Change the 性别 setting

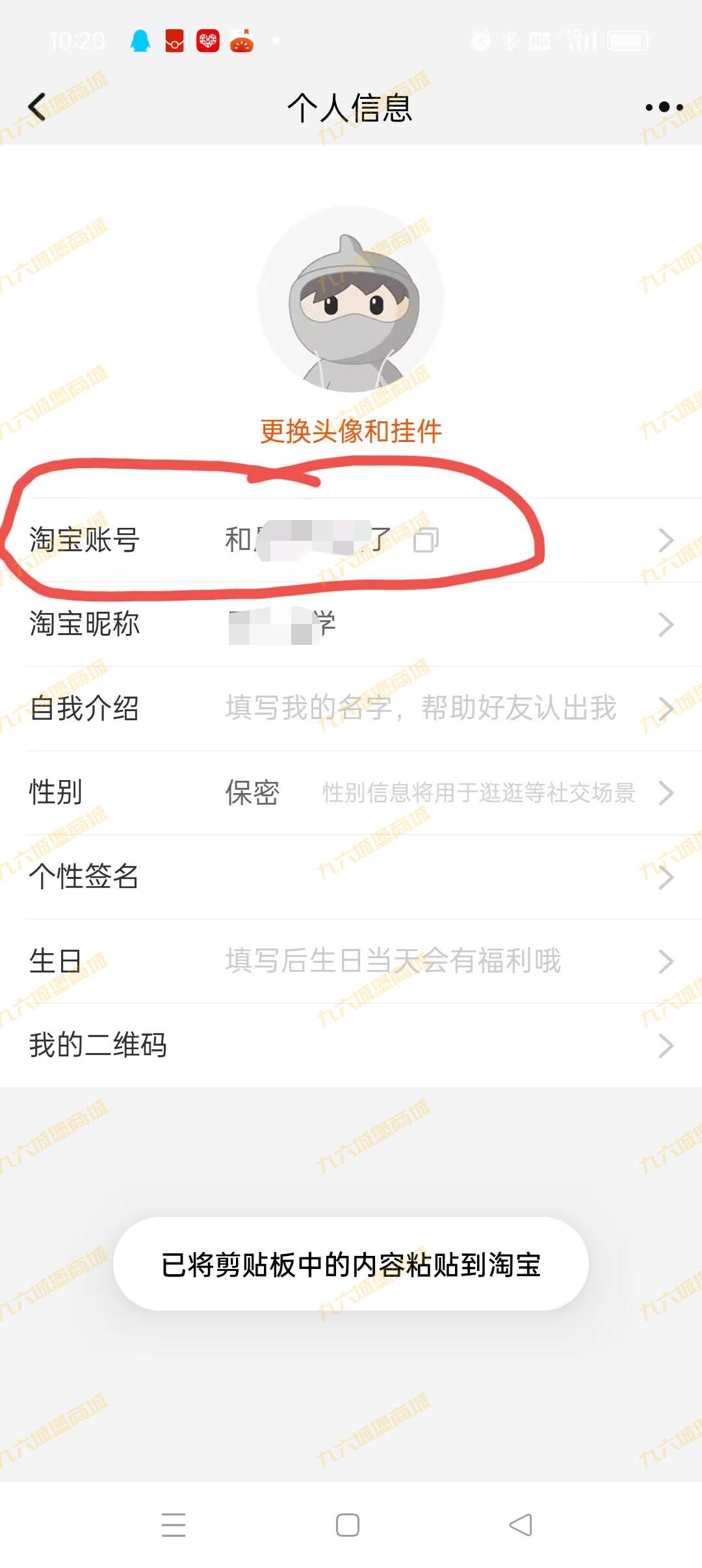tap(351, 793)
